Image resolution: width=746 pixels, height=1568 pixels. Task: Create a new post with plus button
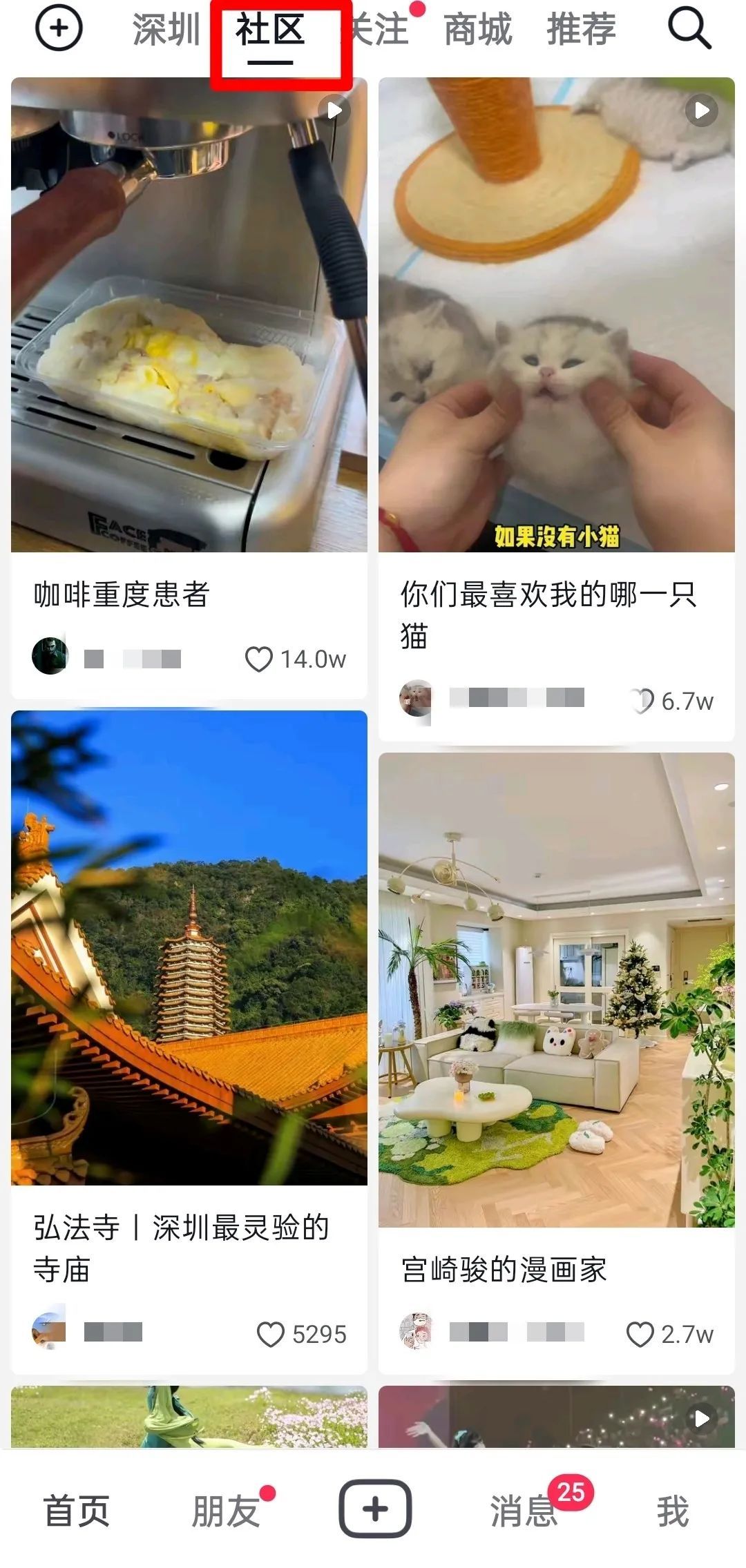click(374, 1509)
